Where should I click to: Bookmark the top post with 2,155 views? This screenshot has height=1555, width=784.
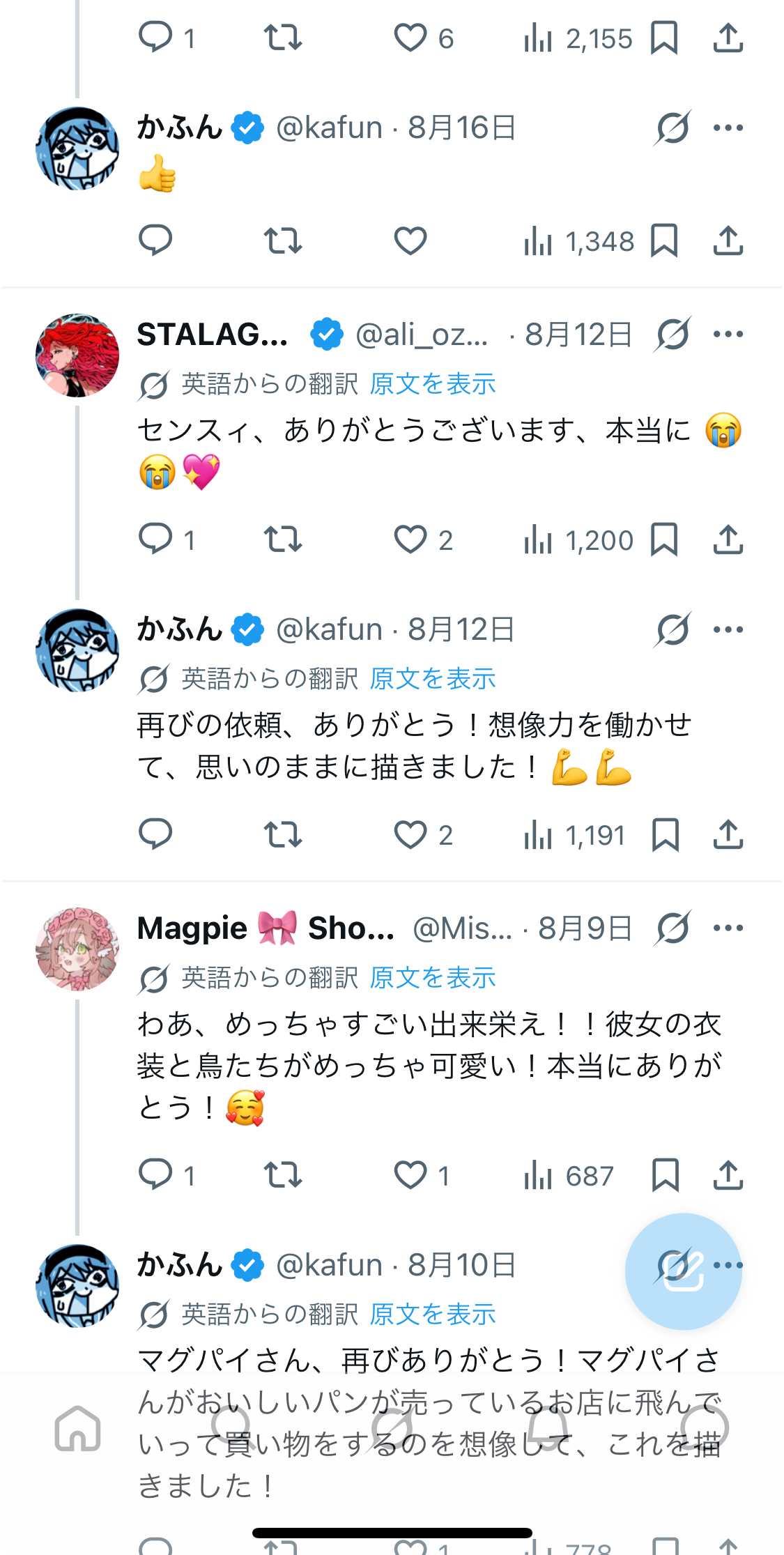(664, 38)
